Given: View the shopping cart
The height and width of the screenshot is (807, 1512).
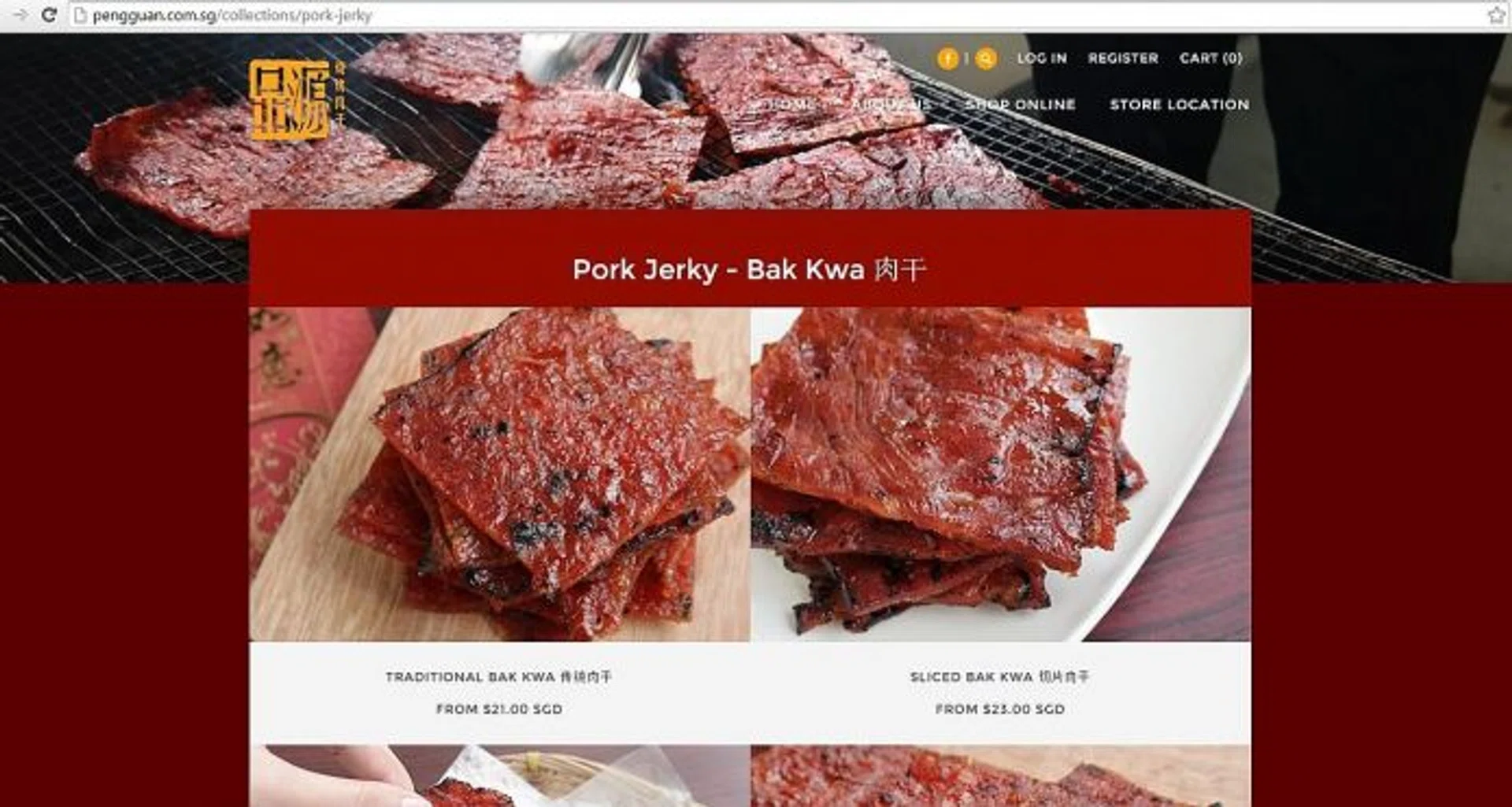Looking at the screenshot, I should click(1210, 58).
